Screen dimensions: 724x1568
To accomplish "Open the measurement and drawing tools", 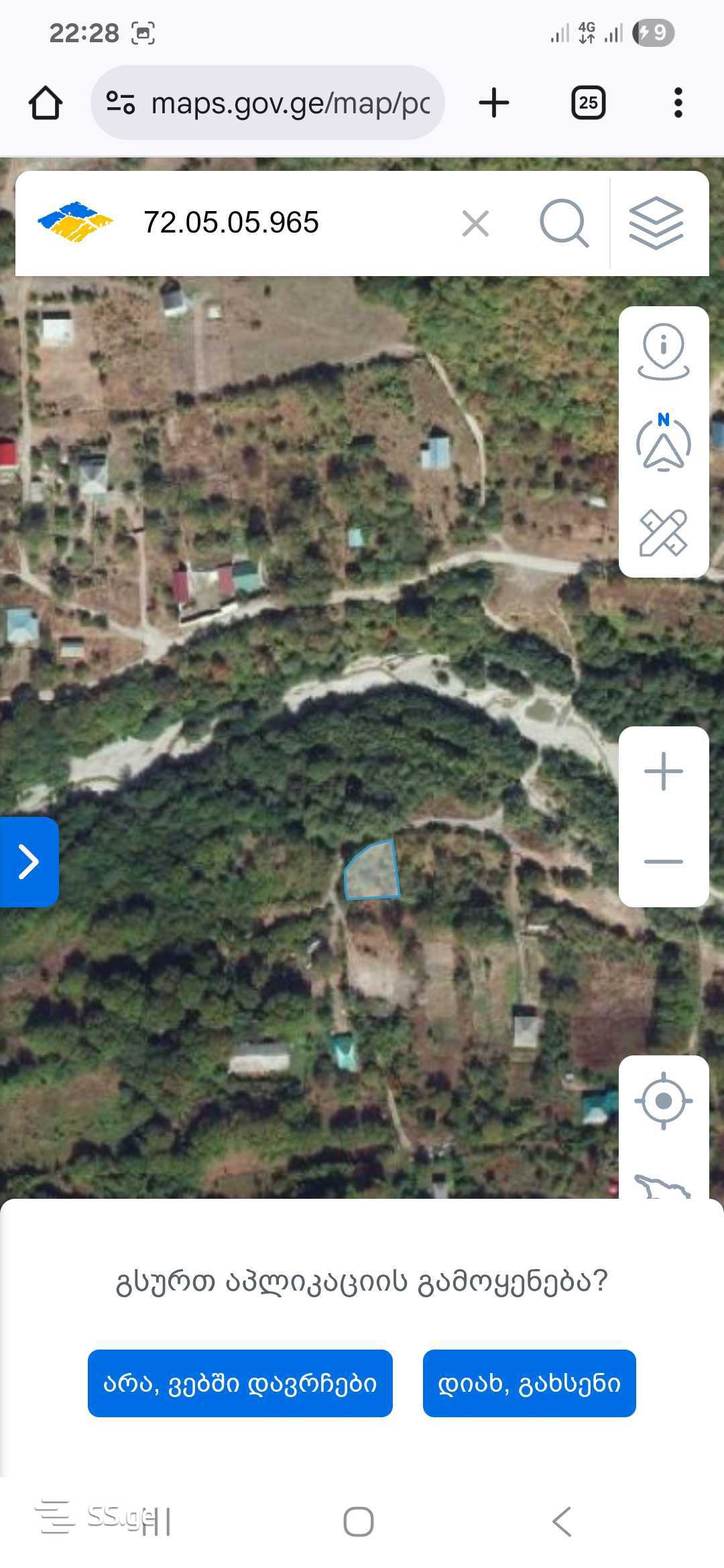I will point(663,533).
